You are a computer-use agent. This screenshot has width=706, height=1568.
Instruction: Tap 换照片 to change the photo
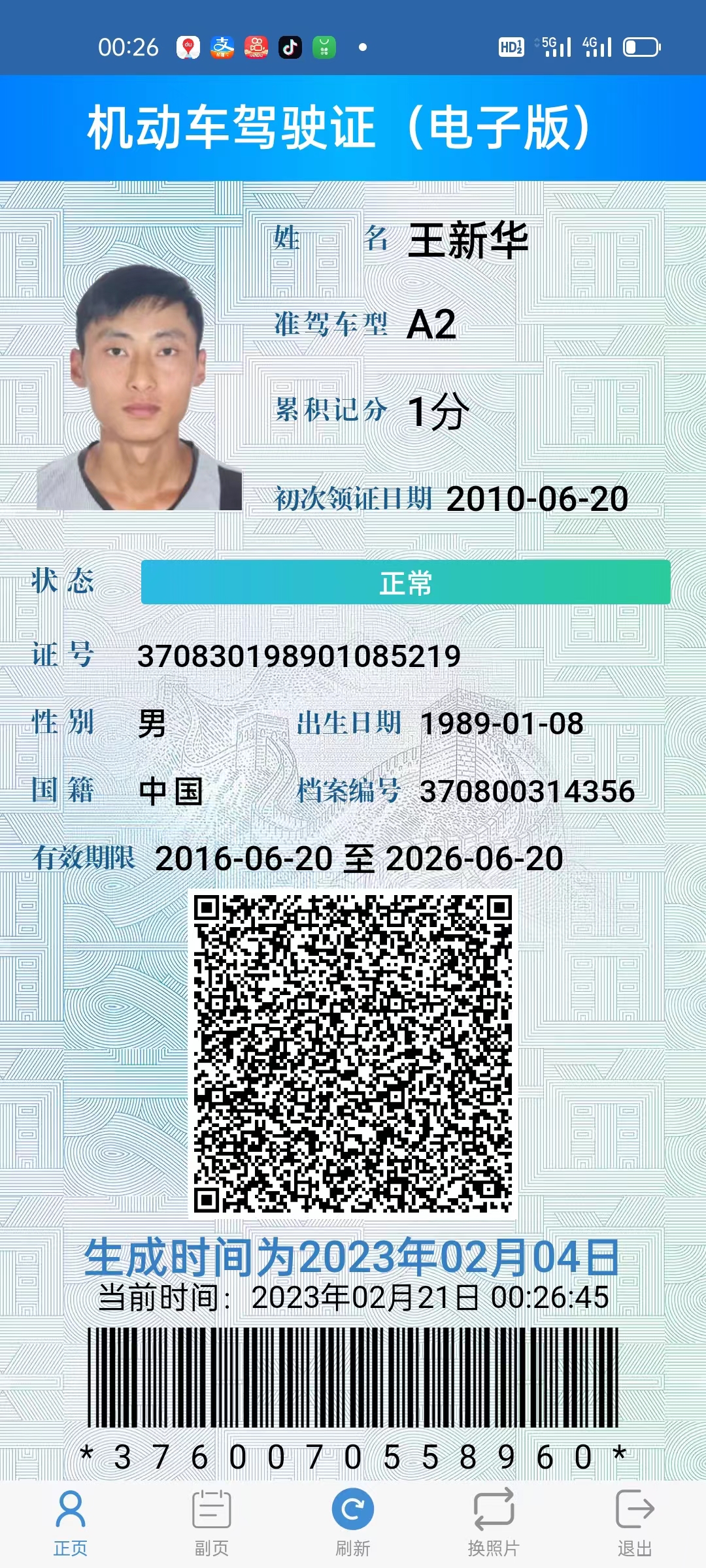click(494, 1522)
